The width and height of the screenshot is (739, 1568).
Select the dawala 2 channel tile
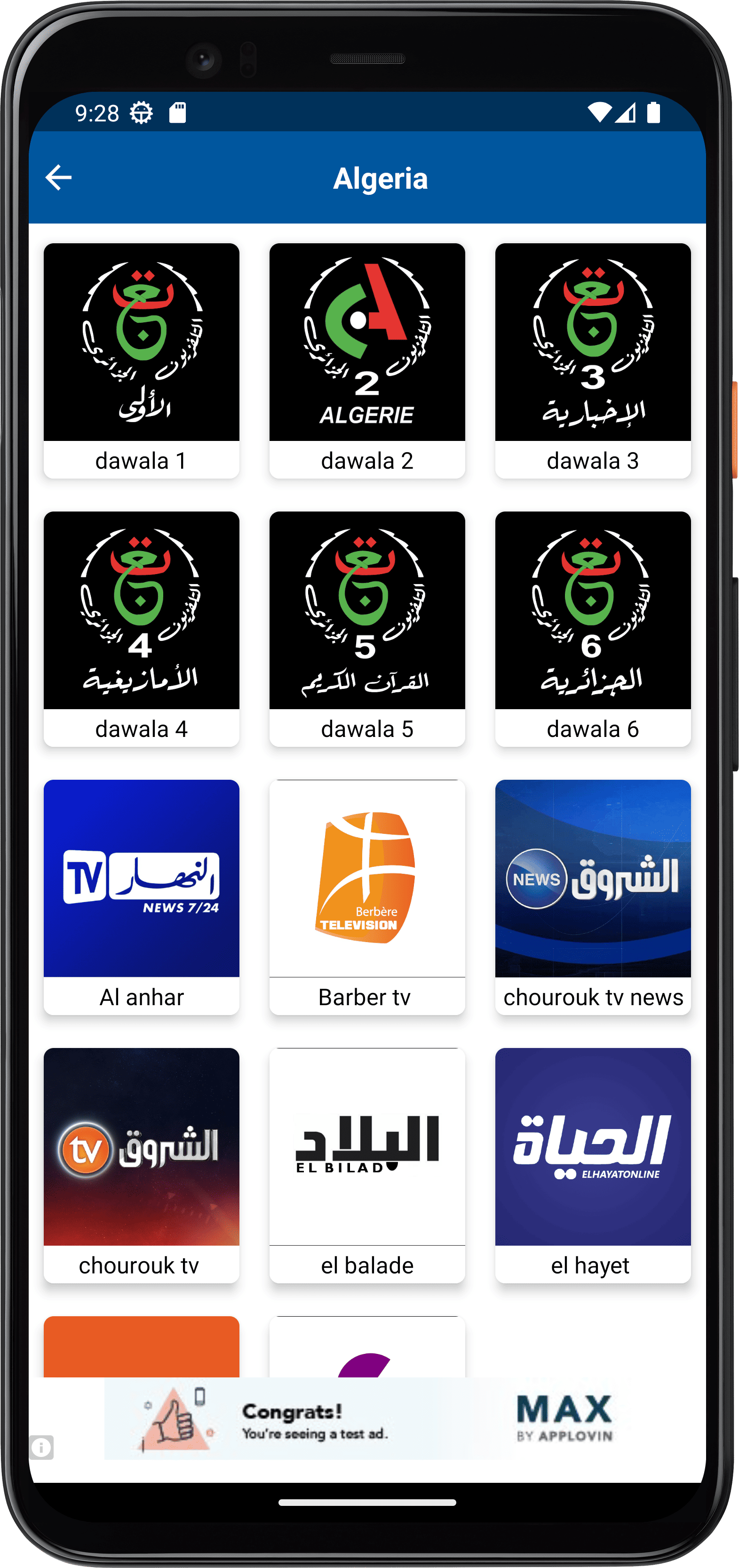pyautogui.click(x=367, y=360)
